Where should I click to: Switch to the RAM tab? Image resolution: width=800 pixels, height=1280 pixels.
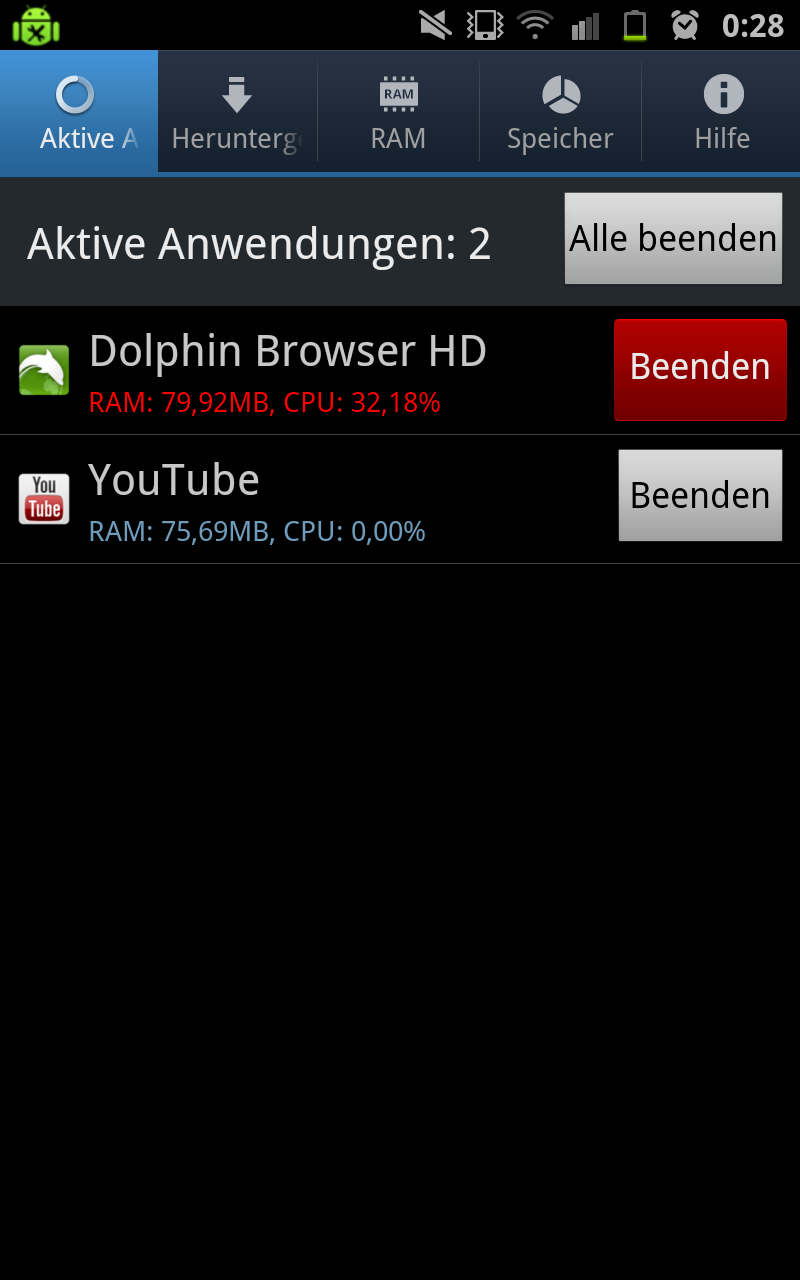pyautogui.click(x=398, y=112)
